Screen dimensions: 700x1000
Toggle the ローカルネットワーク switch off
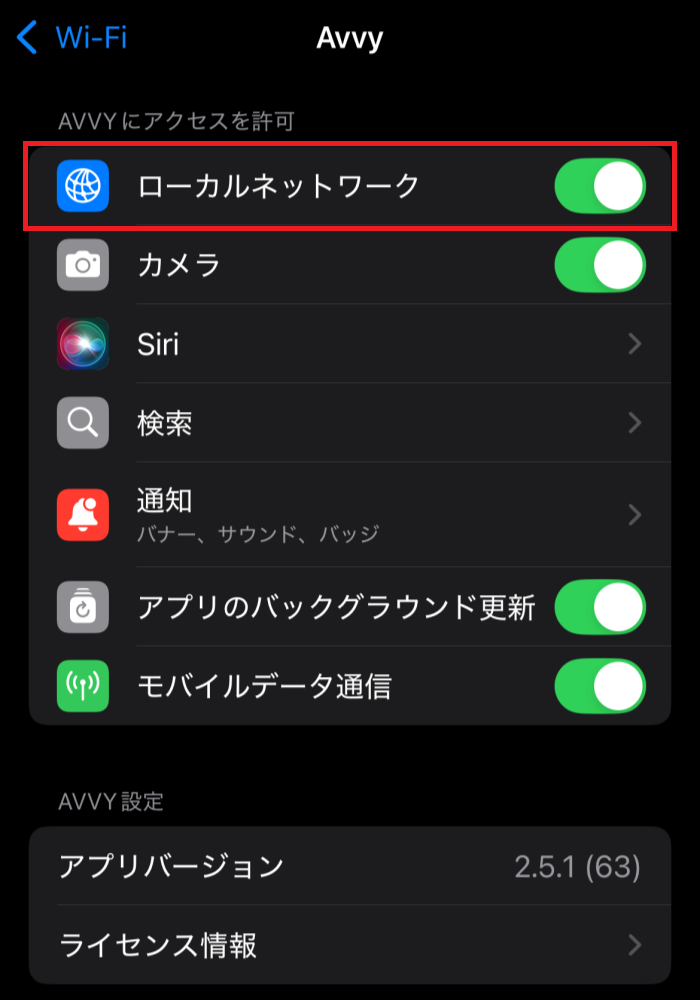click(x=599, y=186)
